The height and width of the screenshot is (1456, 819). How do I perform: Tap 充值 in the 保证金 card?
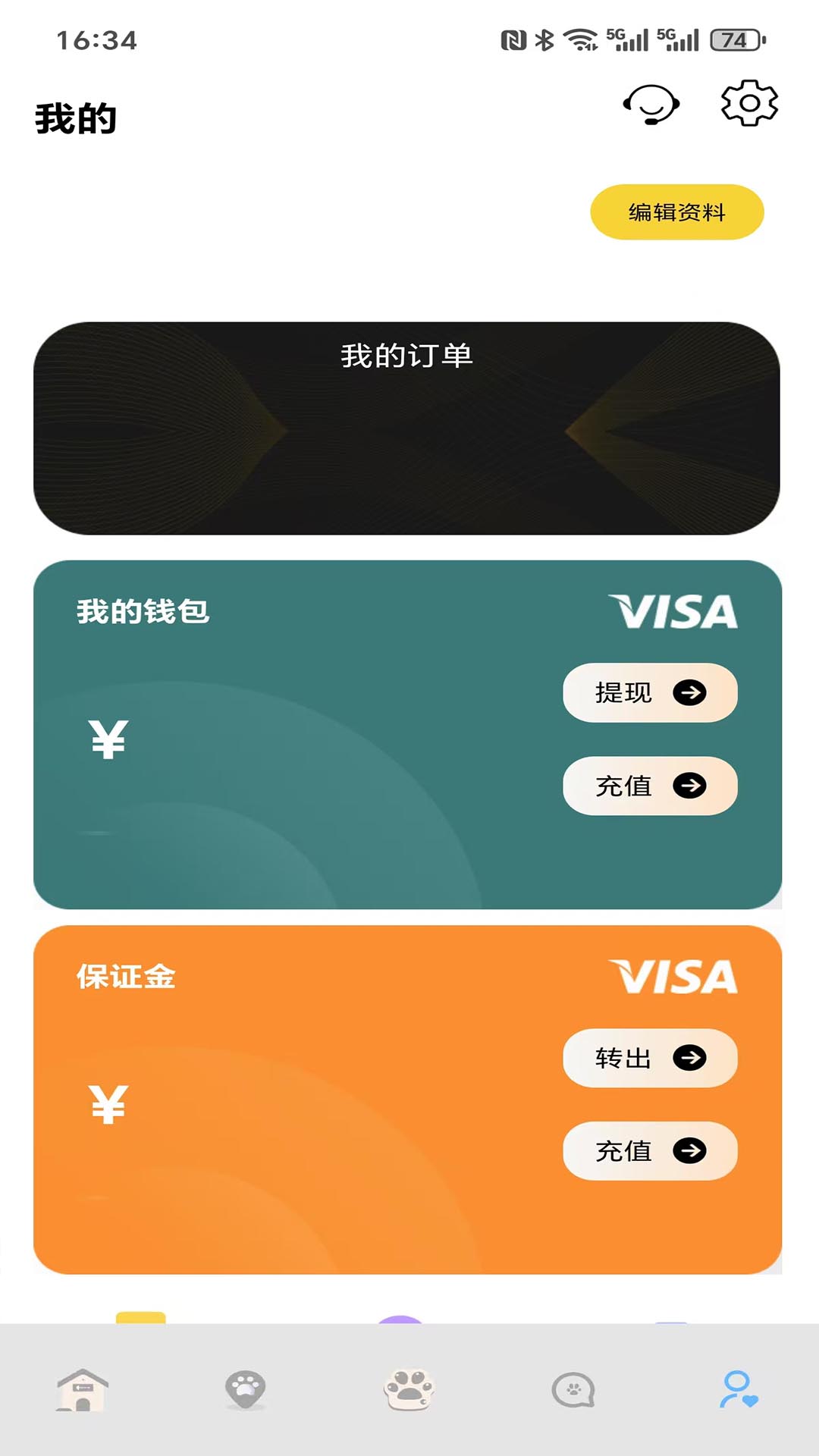650,1150
